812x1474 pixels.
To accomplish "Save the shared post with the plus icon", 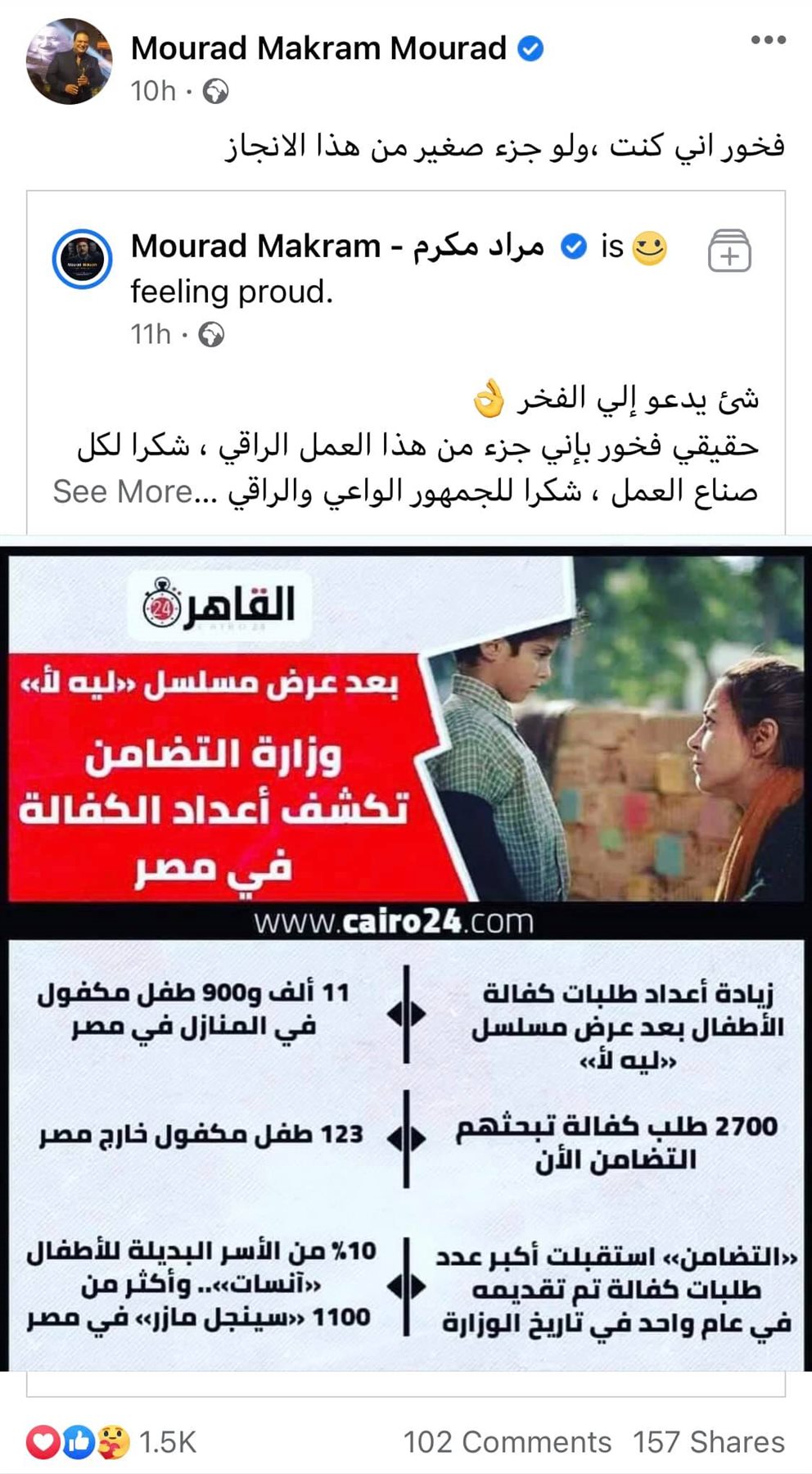I will [x=729, y=251].
